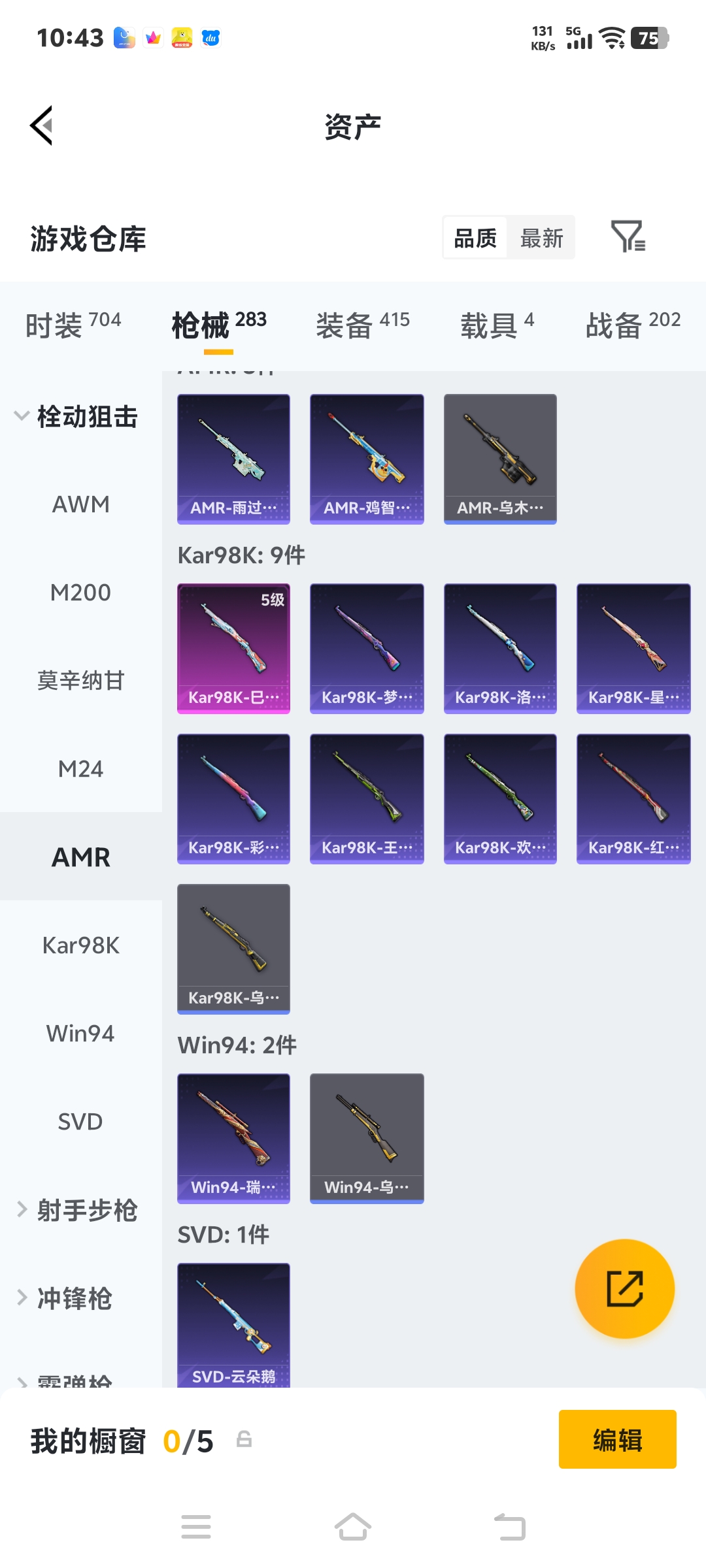Open the filter icon beside 最新
Screen dimensions: 706x1568
628,237
